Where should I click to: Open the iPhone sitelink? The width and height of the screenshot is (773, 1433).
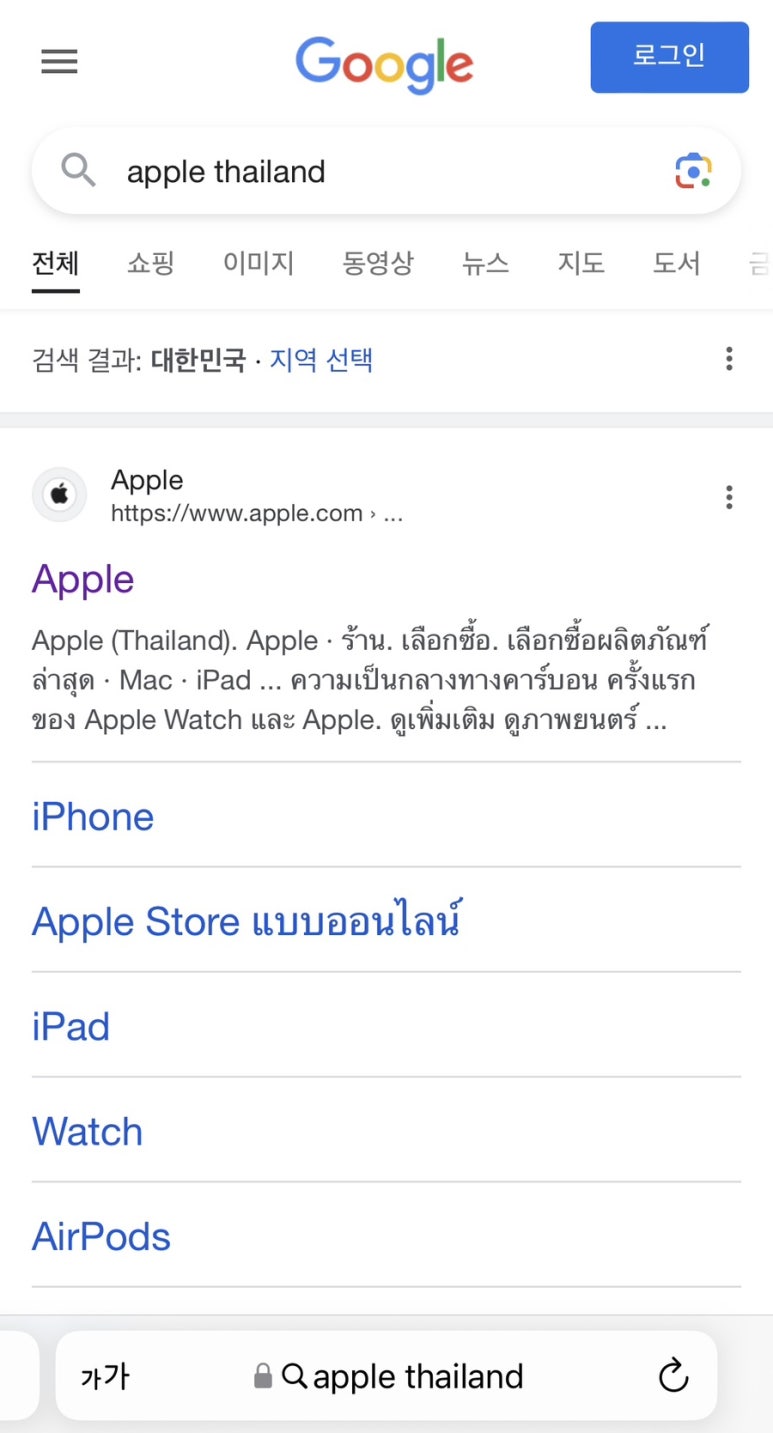point(386,816)
